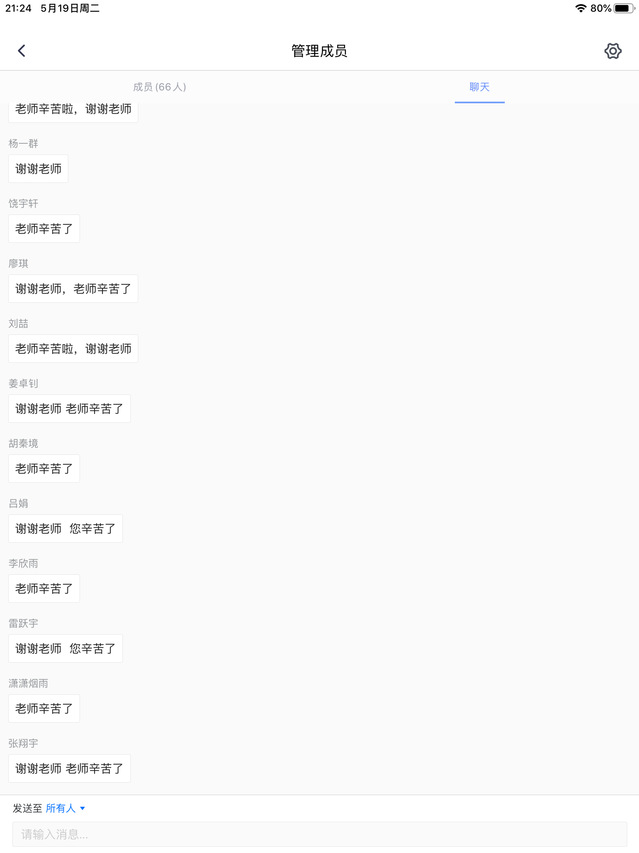Viewport: 639px width, 853px height.
Task: Go back from 管理成员 screen
Action: pos(22,51)
